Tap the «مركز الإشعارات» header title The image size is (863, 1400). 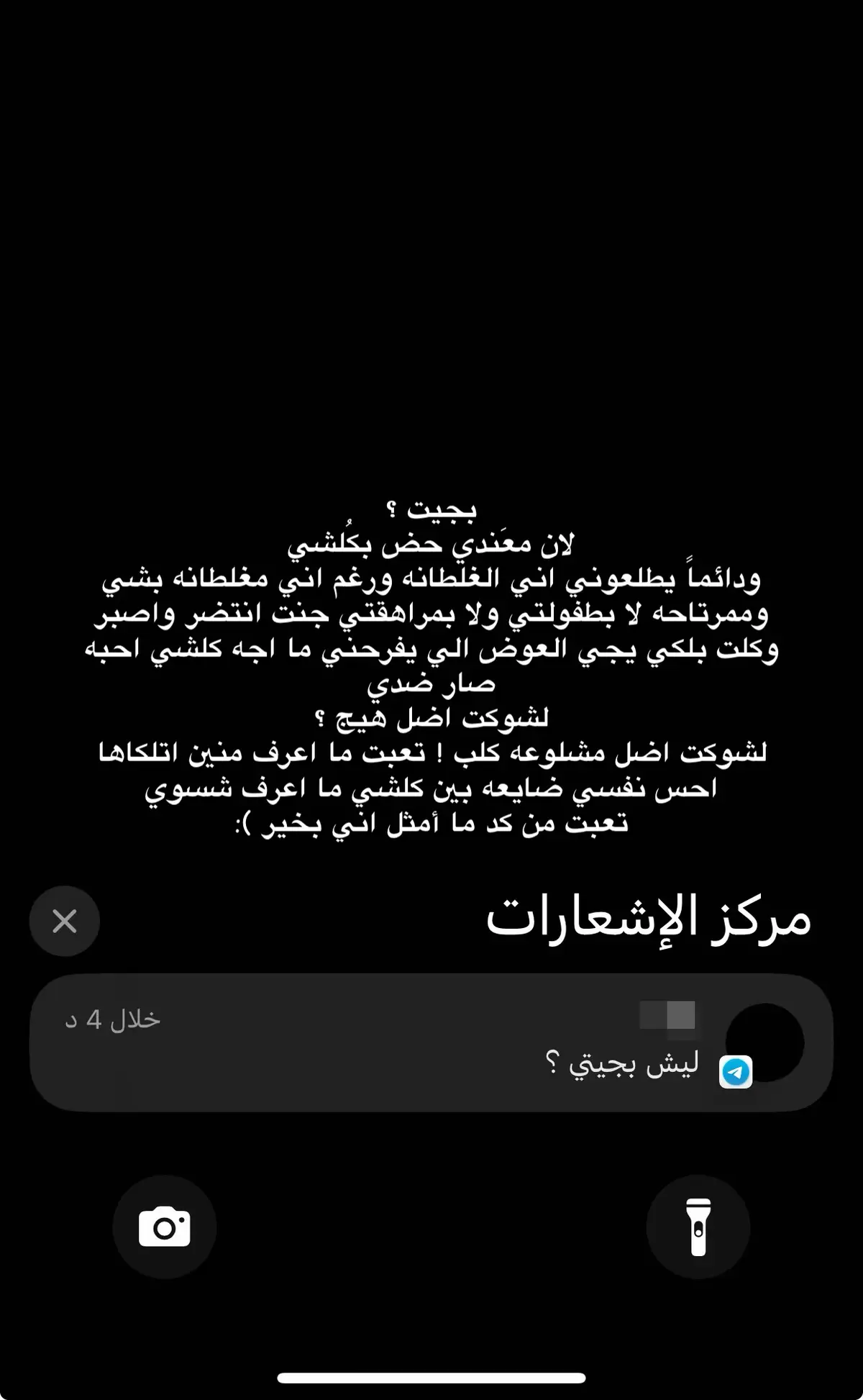point(649,919)
